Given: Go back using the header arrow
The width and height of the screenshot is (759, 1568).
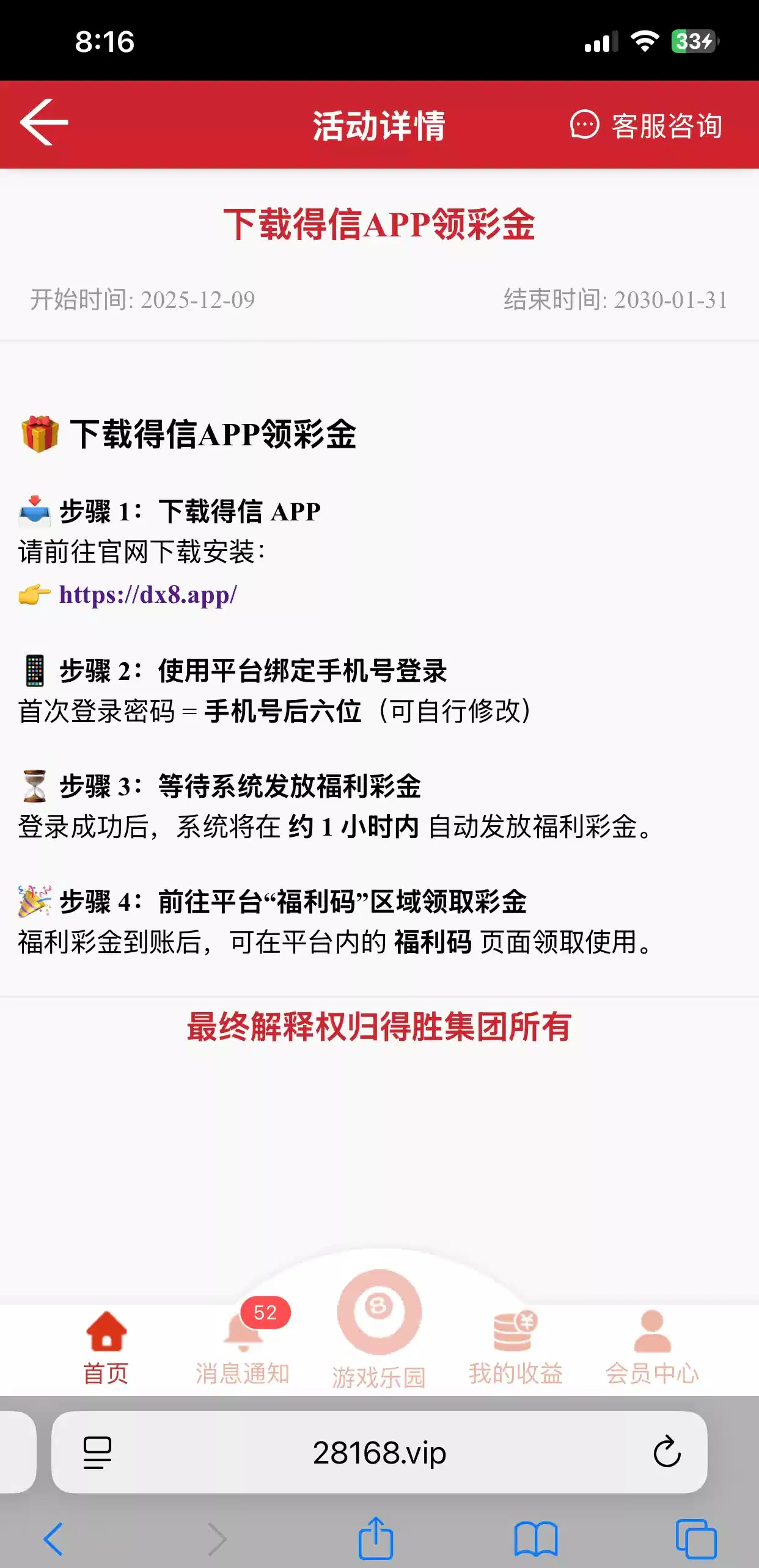Looking at the screenshot, I should click(x=44, y=123).
